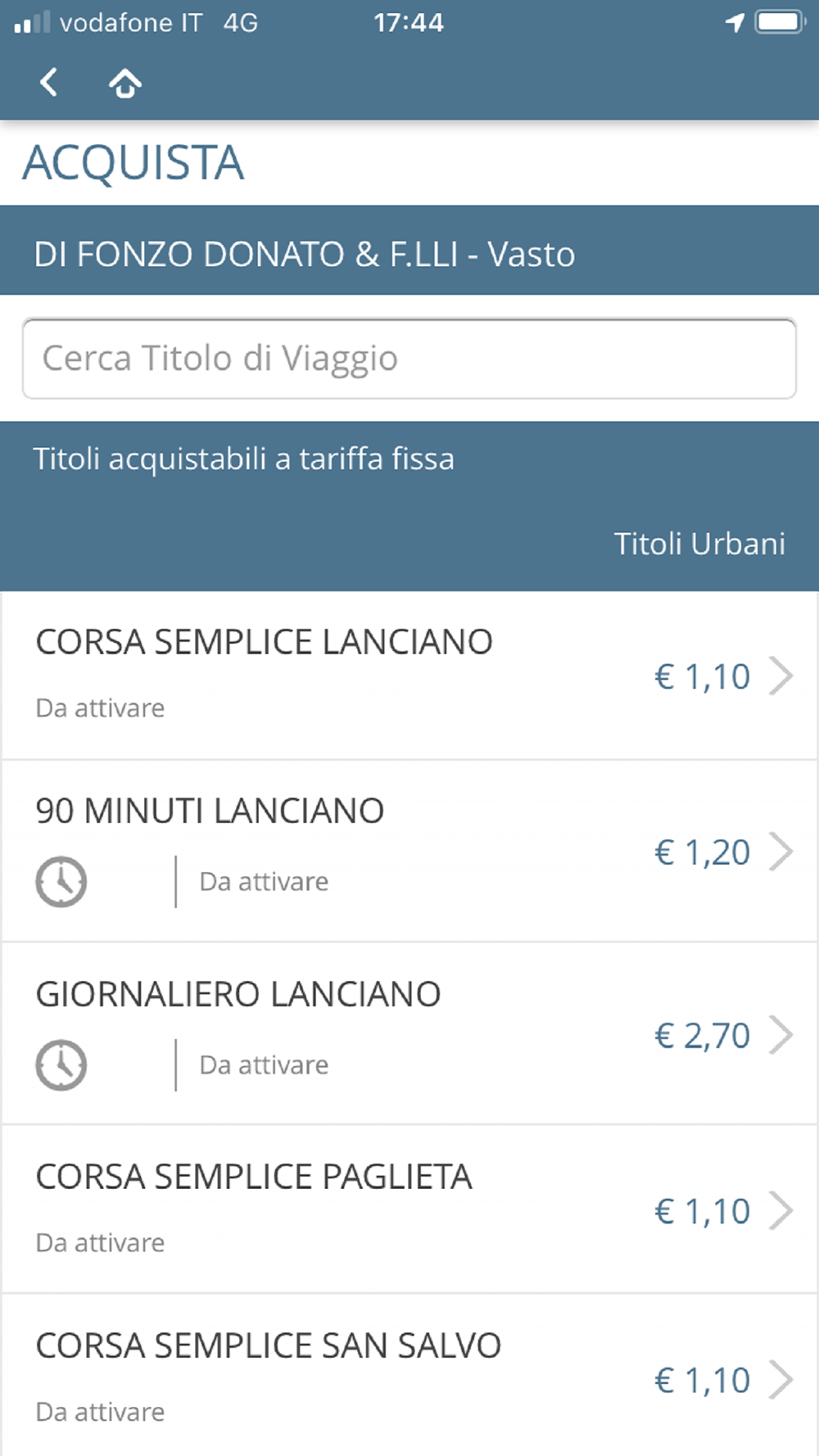Viewport: 819px width, 1456px height.
Task: Select the 90 Minuti Lanciano ticket
Action: point(409,851)
